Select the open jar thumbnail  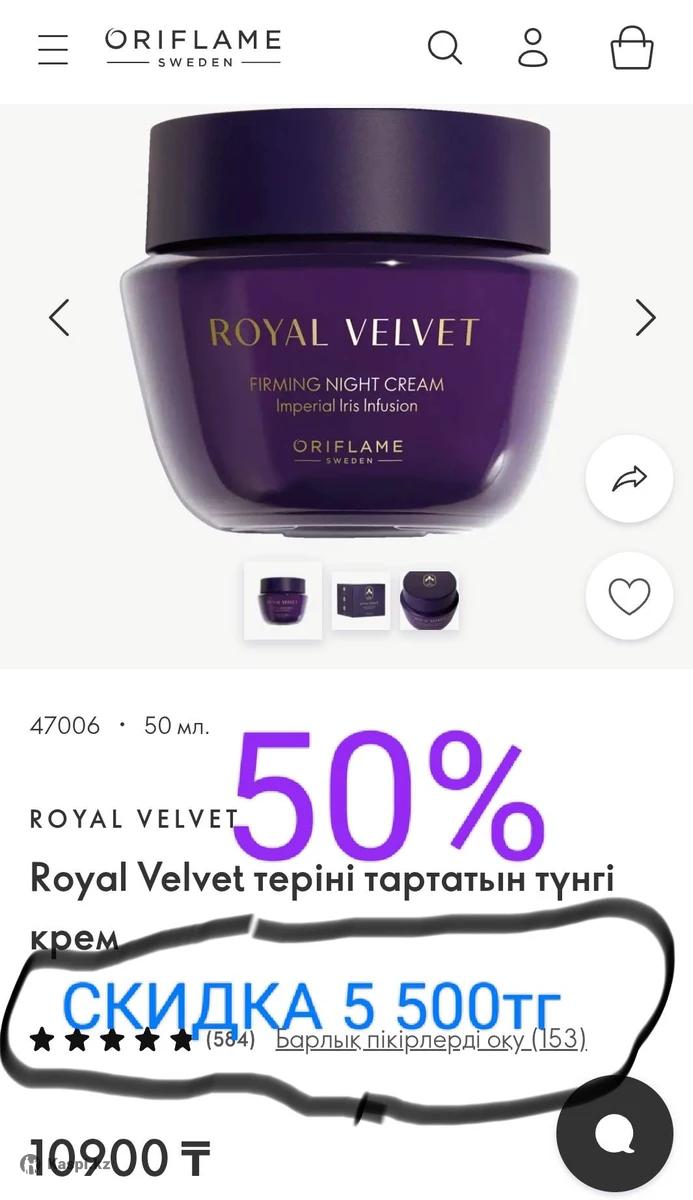coord(429,600)
